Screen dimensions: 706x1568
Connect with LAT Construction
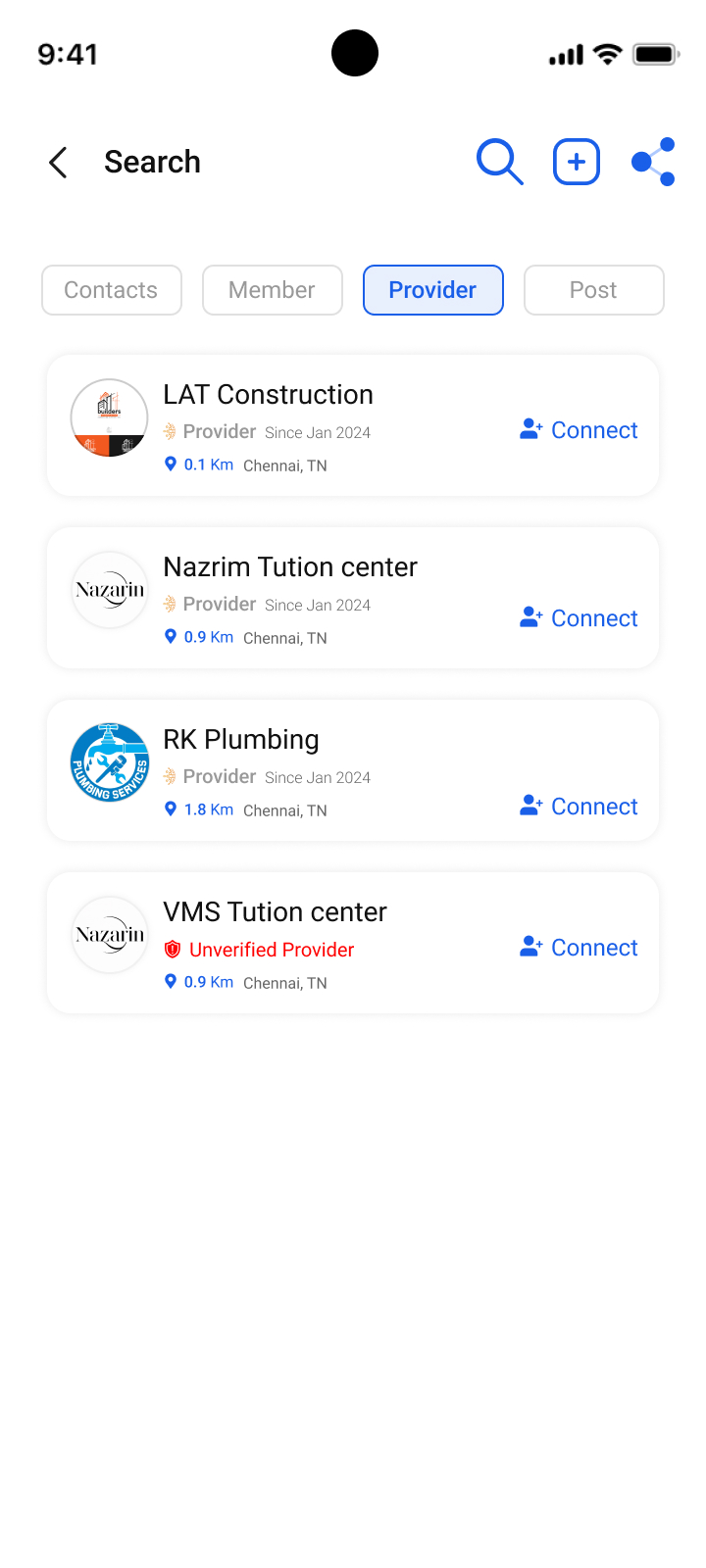580,430
